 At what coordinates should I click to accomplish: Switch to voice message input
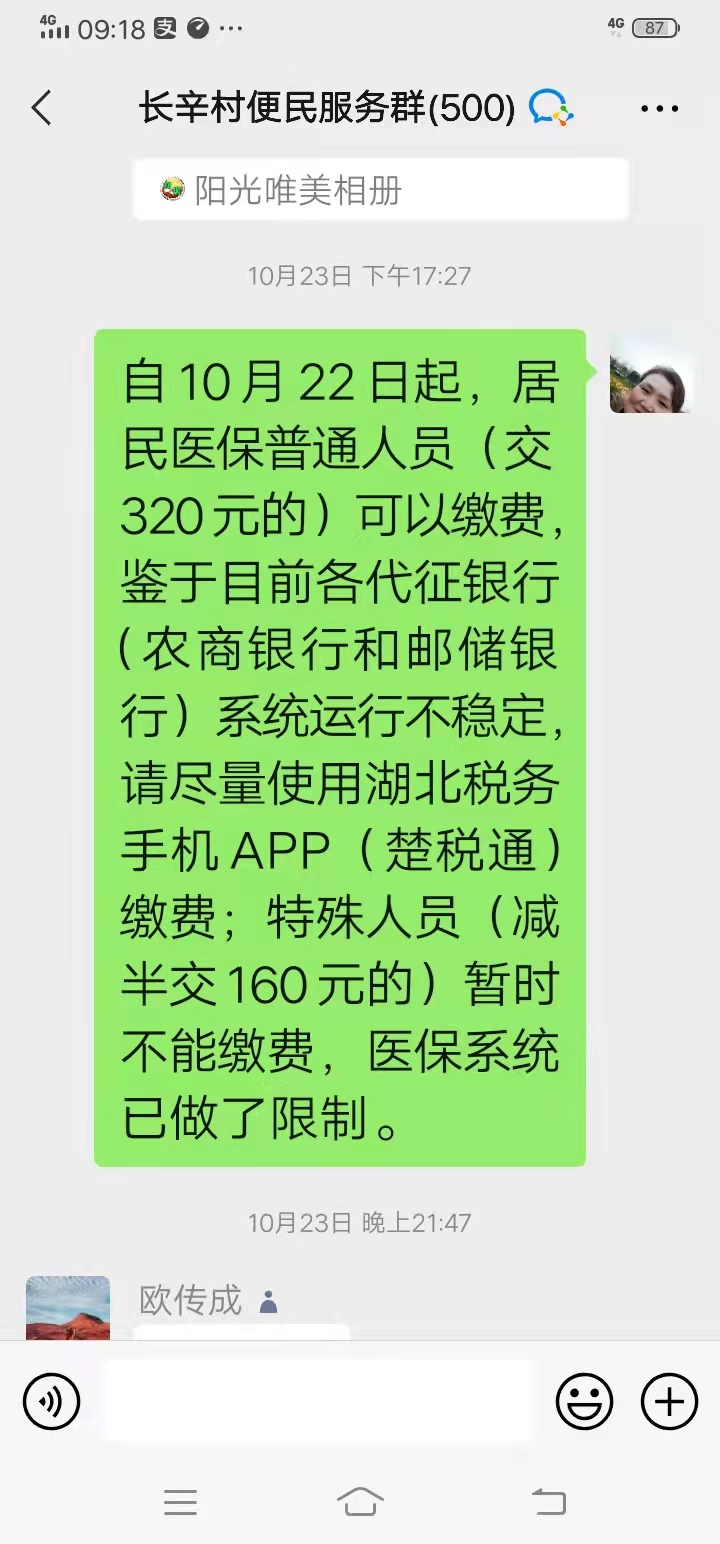pos(51,1401)
